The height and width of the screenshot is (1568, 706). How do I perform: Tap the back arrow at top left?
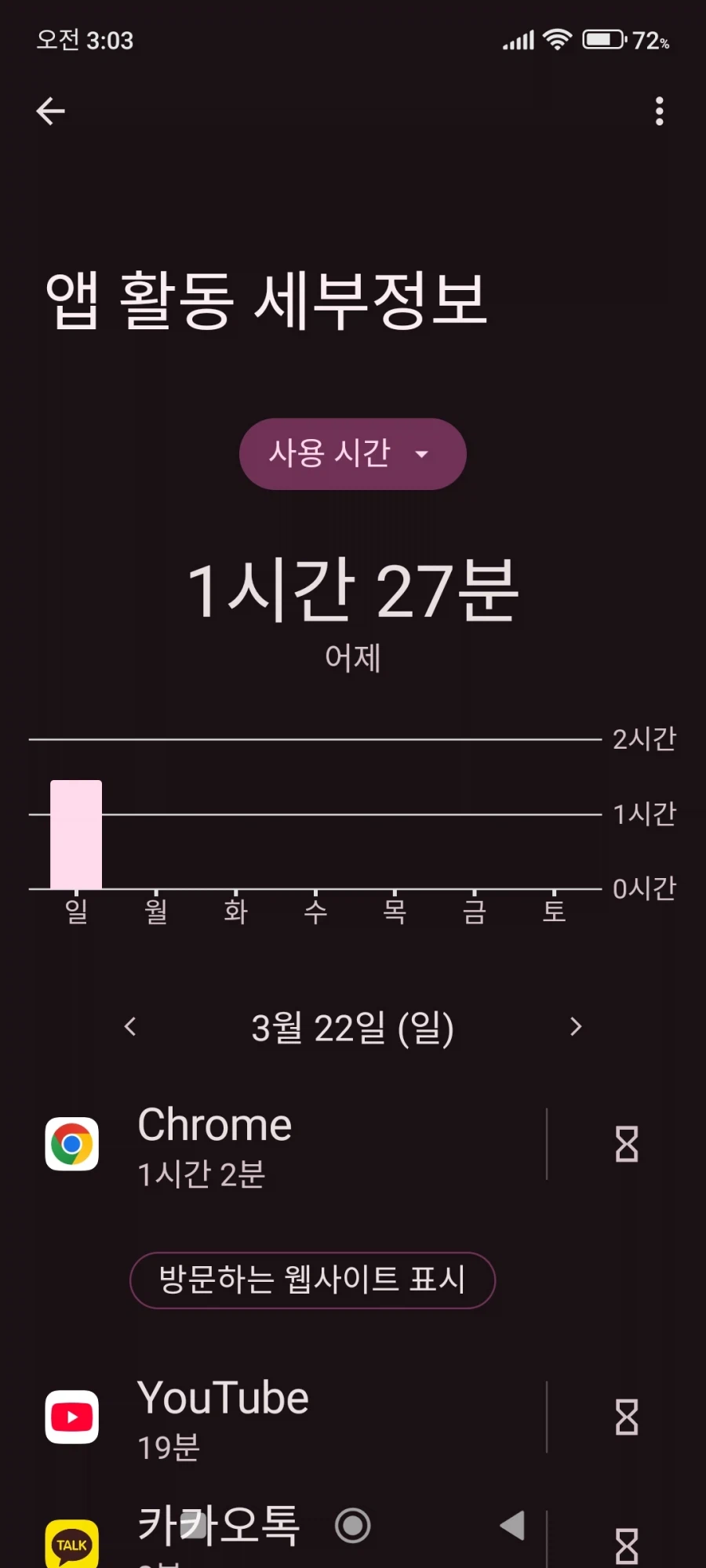click(x=51, y=110)
